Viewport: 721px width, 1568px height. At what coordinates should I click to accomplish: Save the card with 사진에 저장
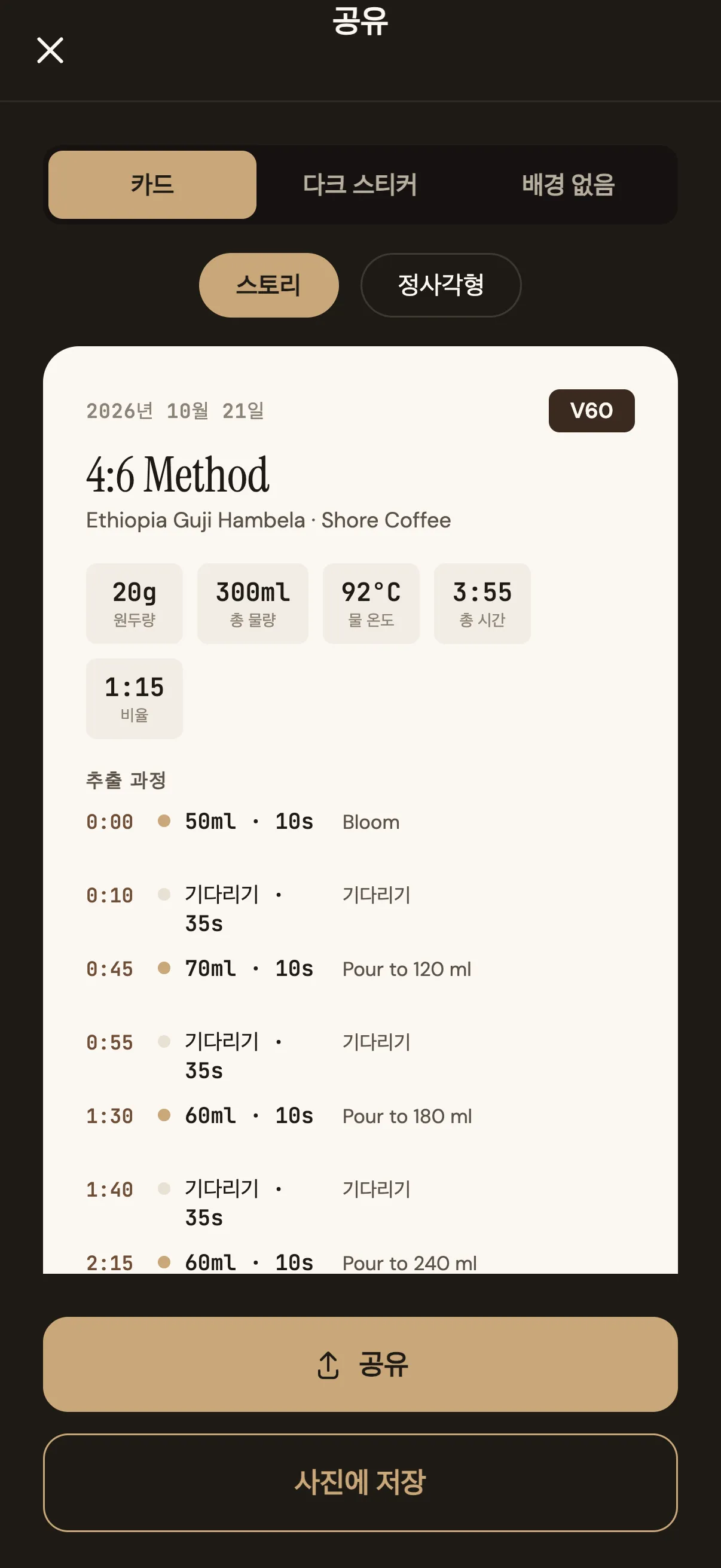(x=360, y=1482)
